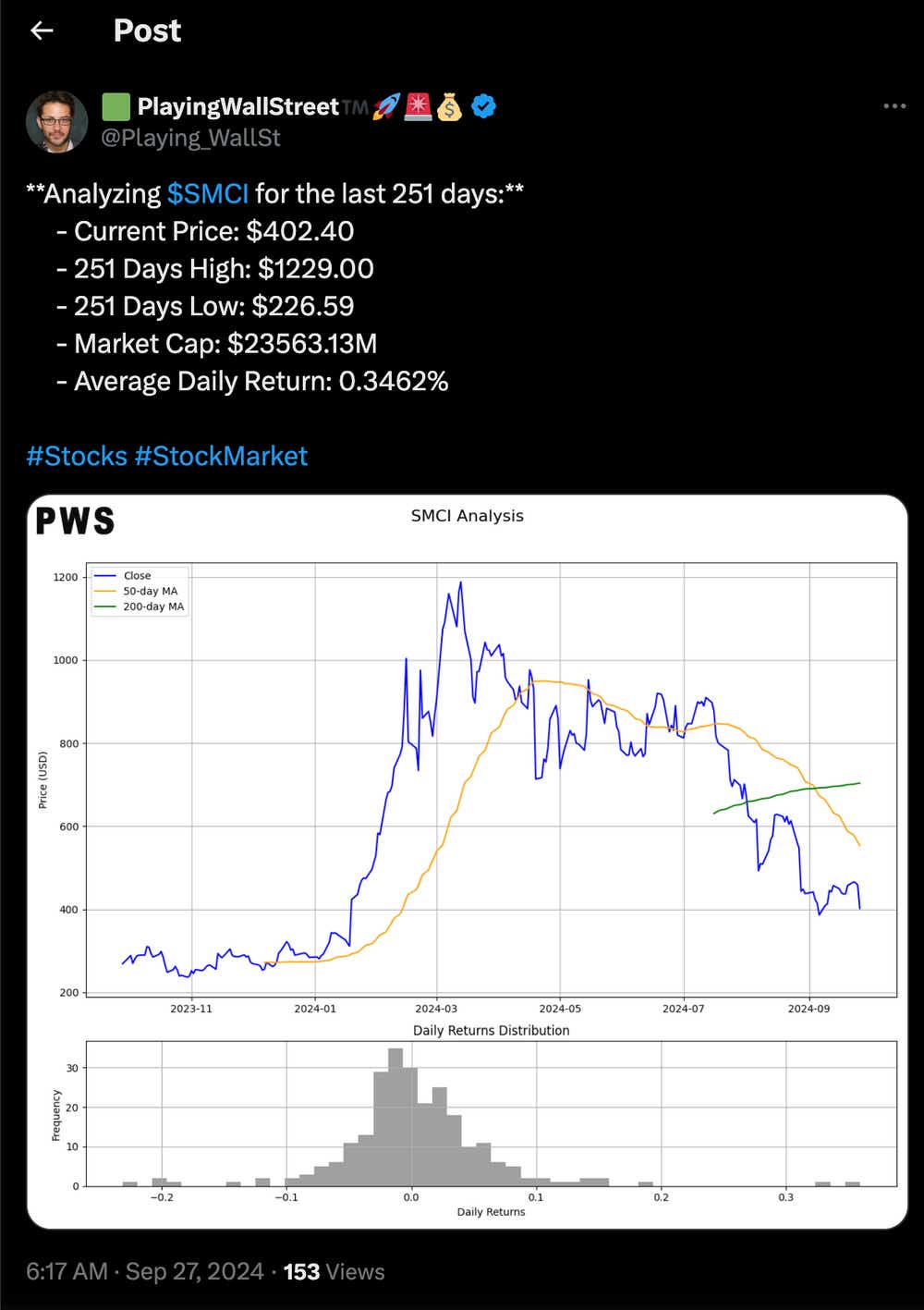Viewport: 924px width, 1310px height.
Task: Open the #Stocks hashtag
Action: tap(77, 456)
